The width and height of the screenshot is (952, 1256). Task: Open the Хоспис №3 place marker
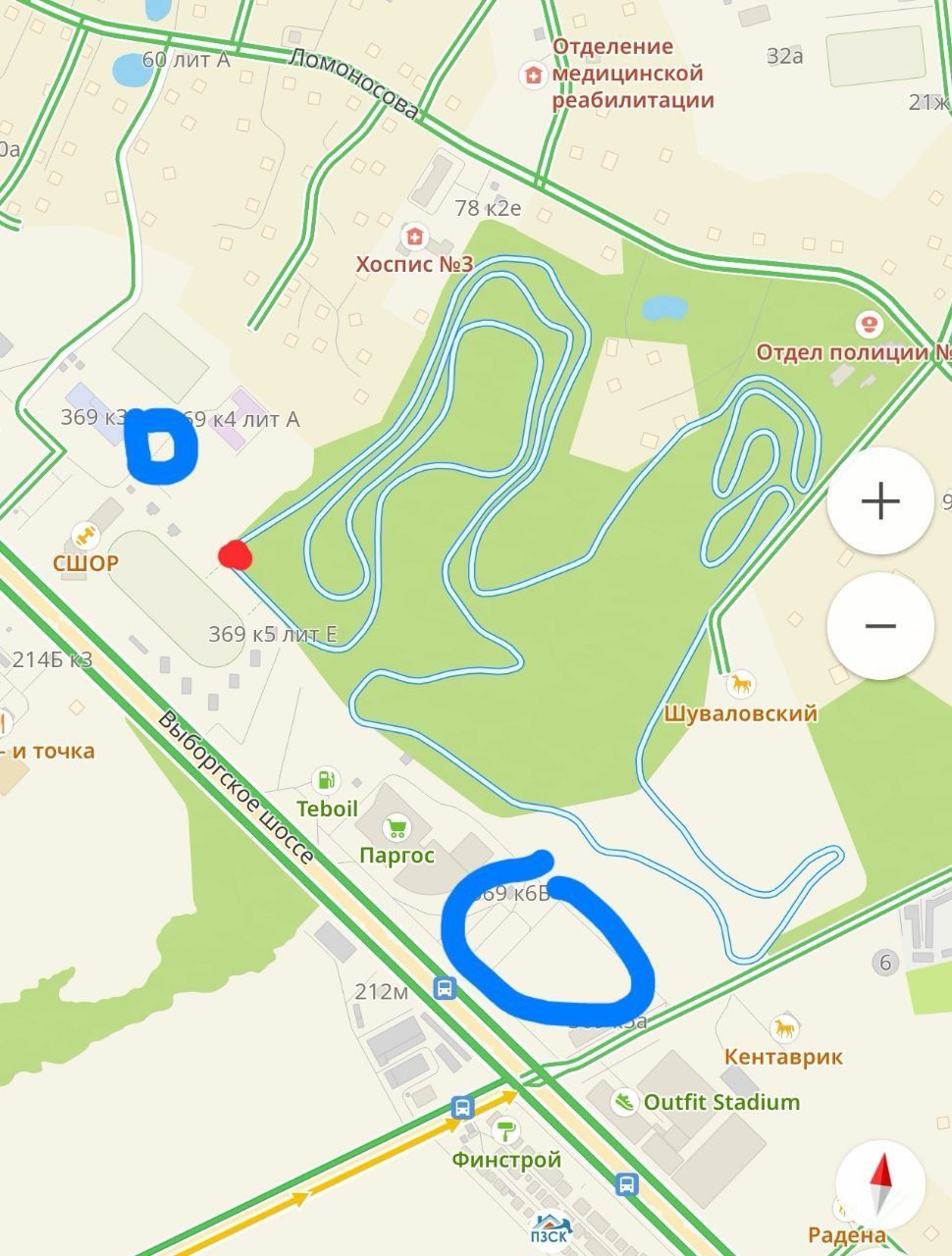coord(415,237)
